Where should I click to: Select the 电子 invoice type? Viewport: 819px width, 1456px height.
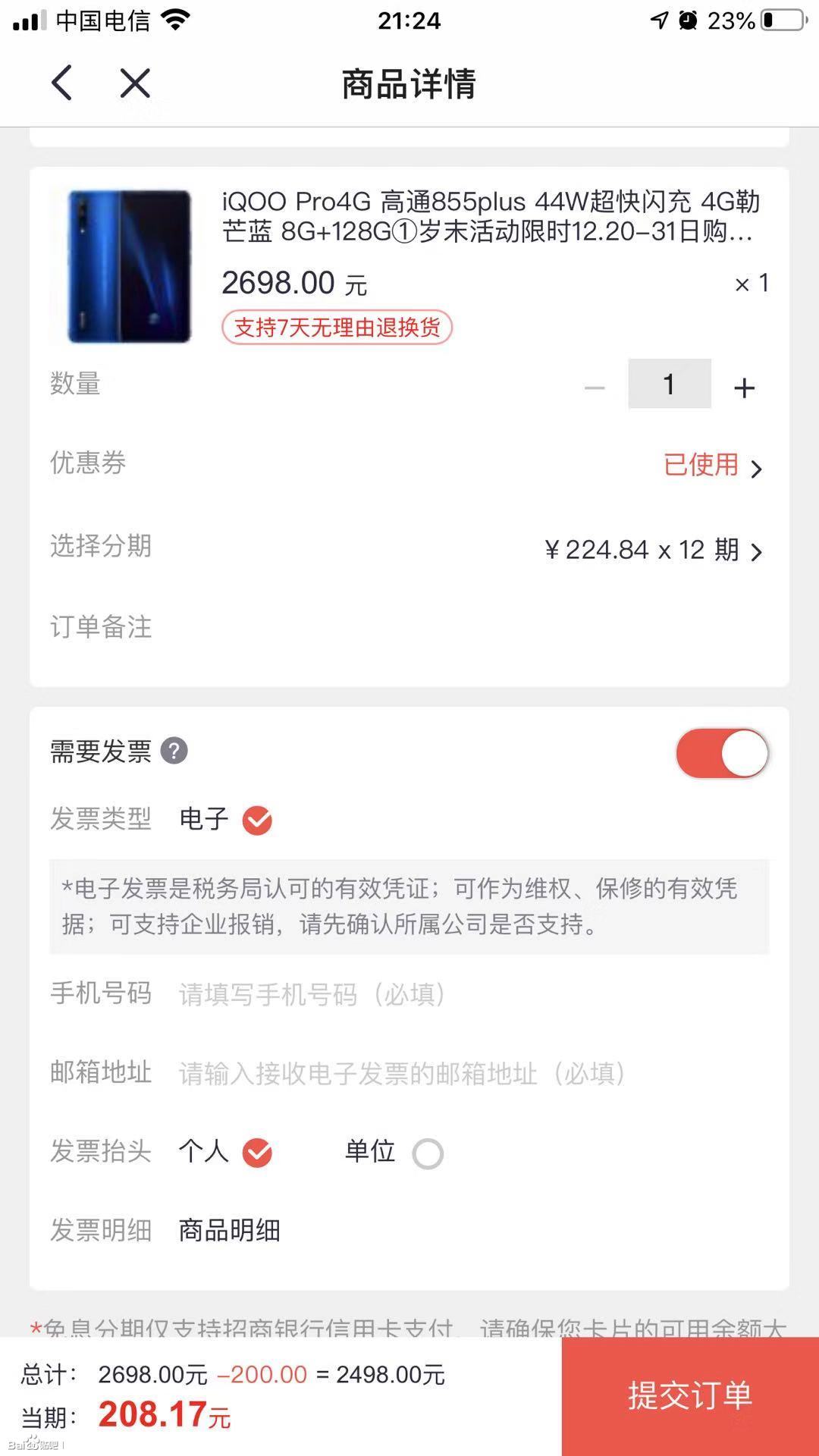(x=257, y=820)
